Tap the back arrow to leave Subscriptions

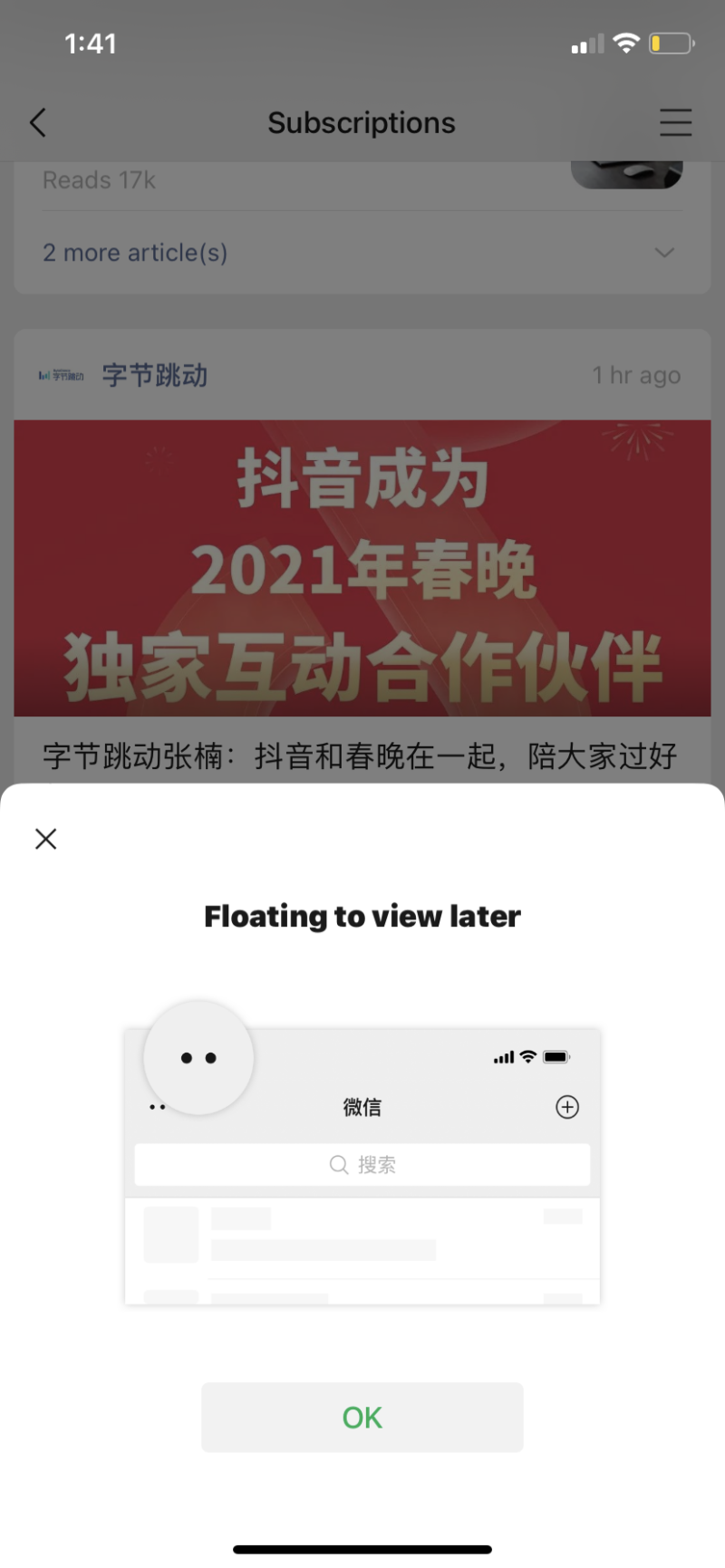point(38,122)
